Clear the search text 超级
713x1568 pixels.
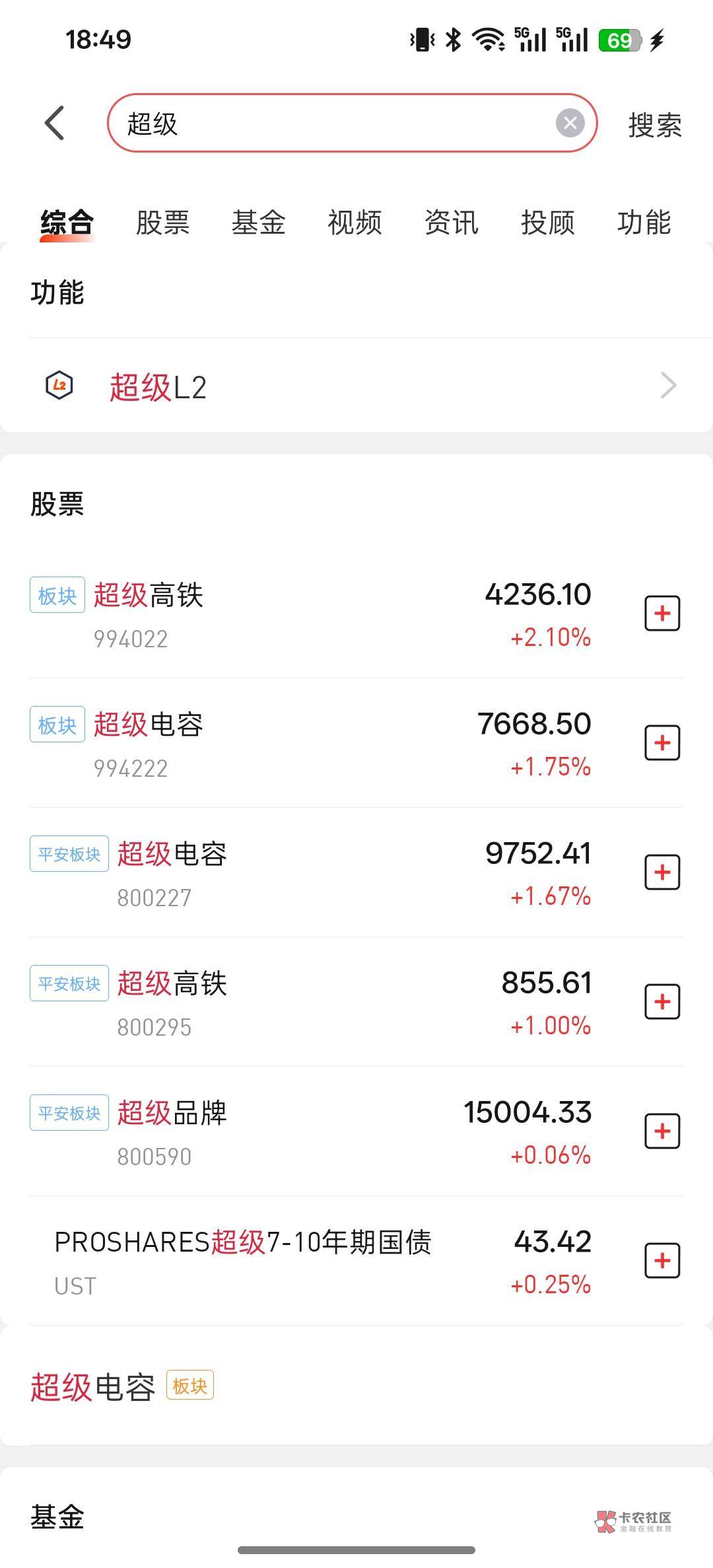570,124
